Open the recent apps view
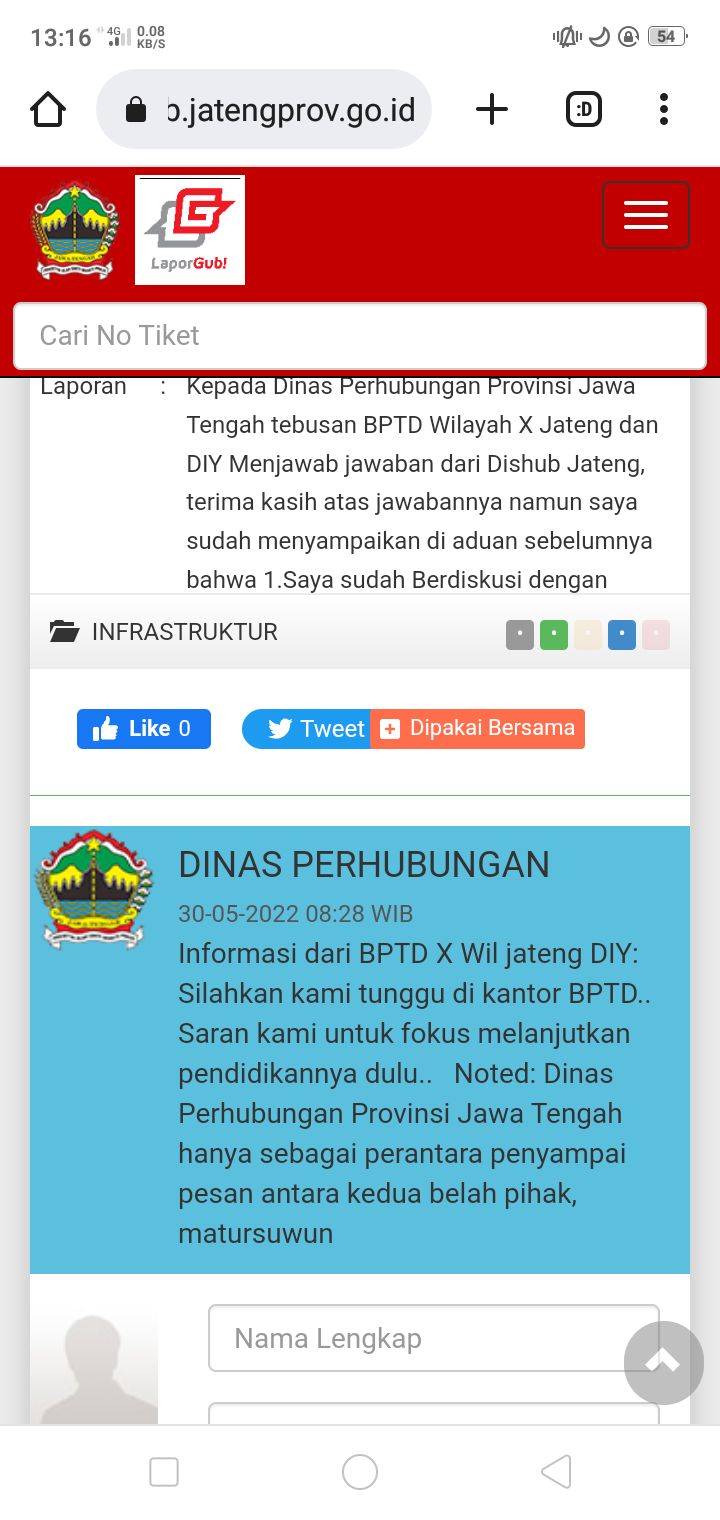The image size is (720, 1520). 164,1472
